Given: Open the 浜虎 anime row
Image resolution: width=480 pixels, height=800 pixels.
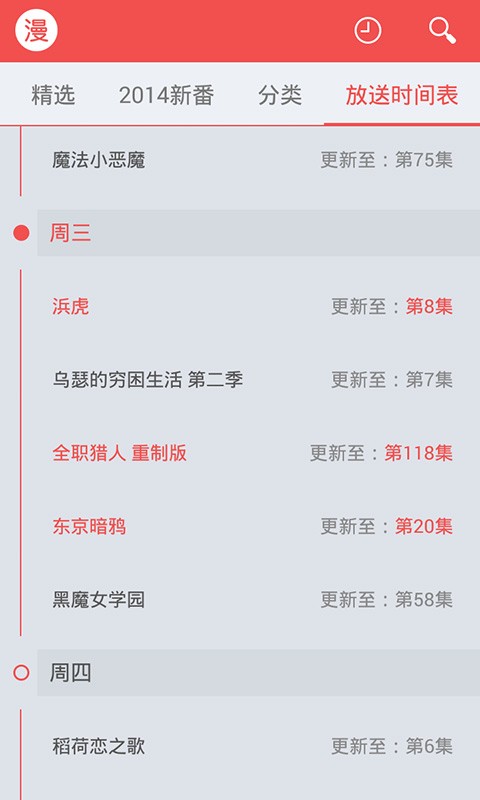Looking at the screenshot, I should [x=251, y=307].
